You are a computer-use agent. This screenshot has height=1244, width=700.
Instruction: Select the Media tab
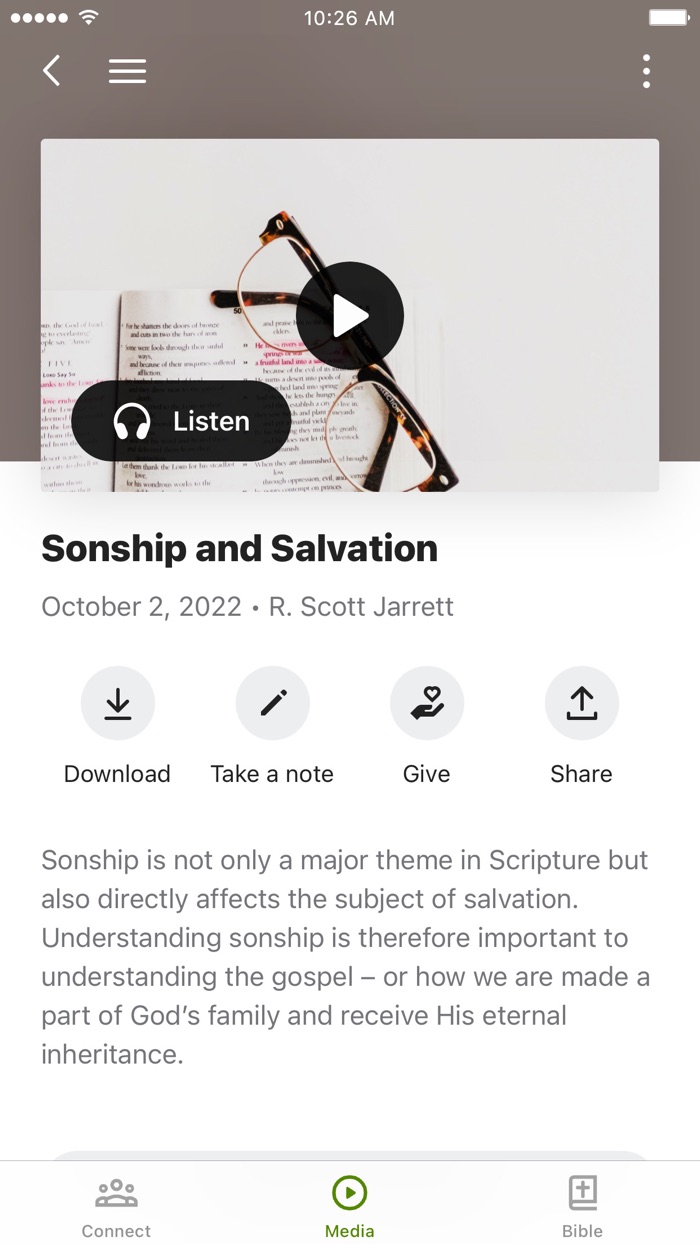350,1207
